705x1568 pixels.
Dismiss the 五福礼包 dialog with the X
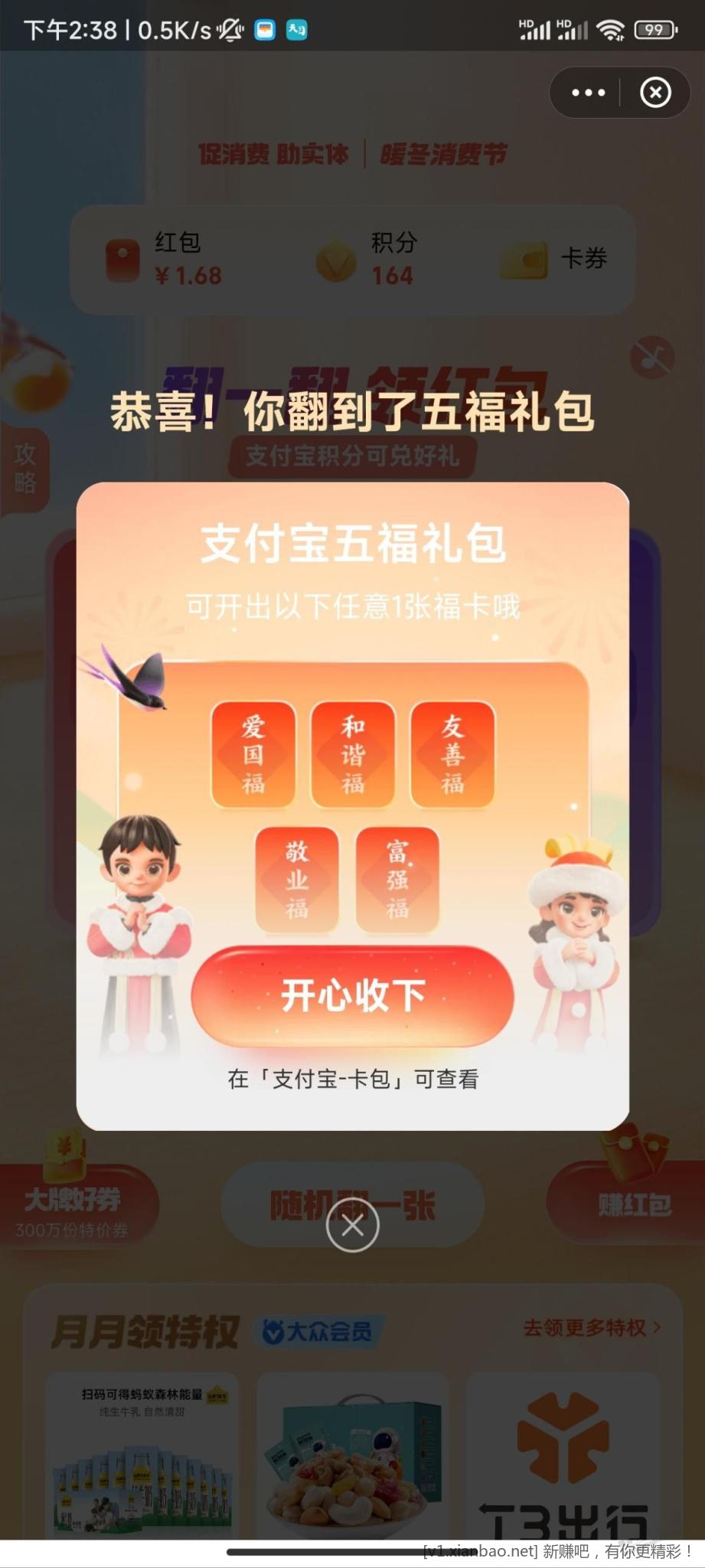(x=352, y=1226)
